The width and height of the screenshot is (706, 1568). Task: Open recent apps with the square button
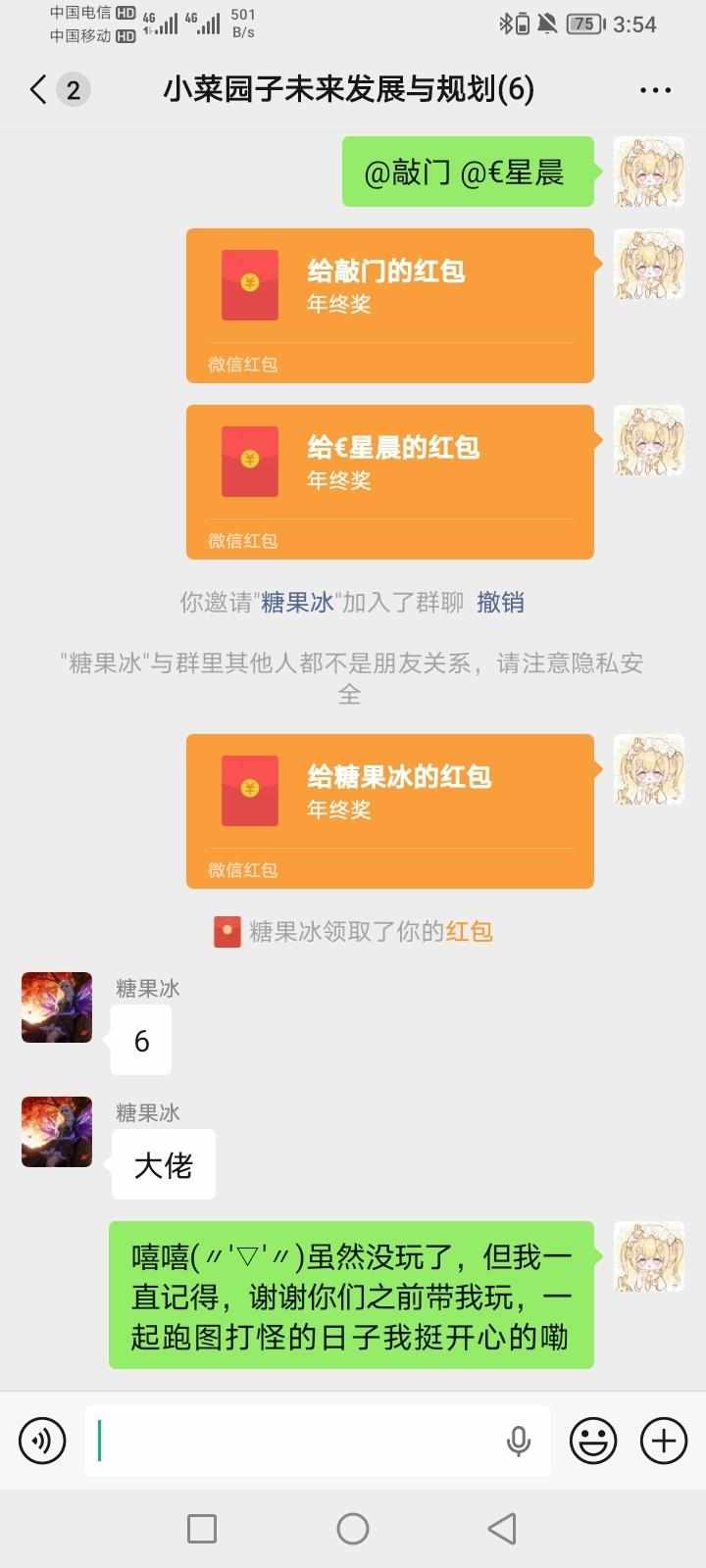202,1529
